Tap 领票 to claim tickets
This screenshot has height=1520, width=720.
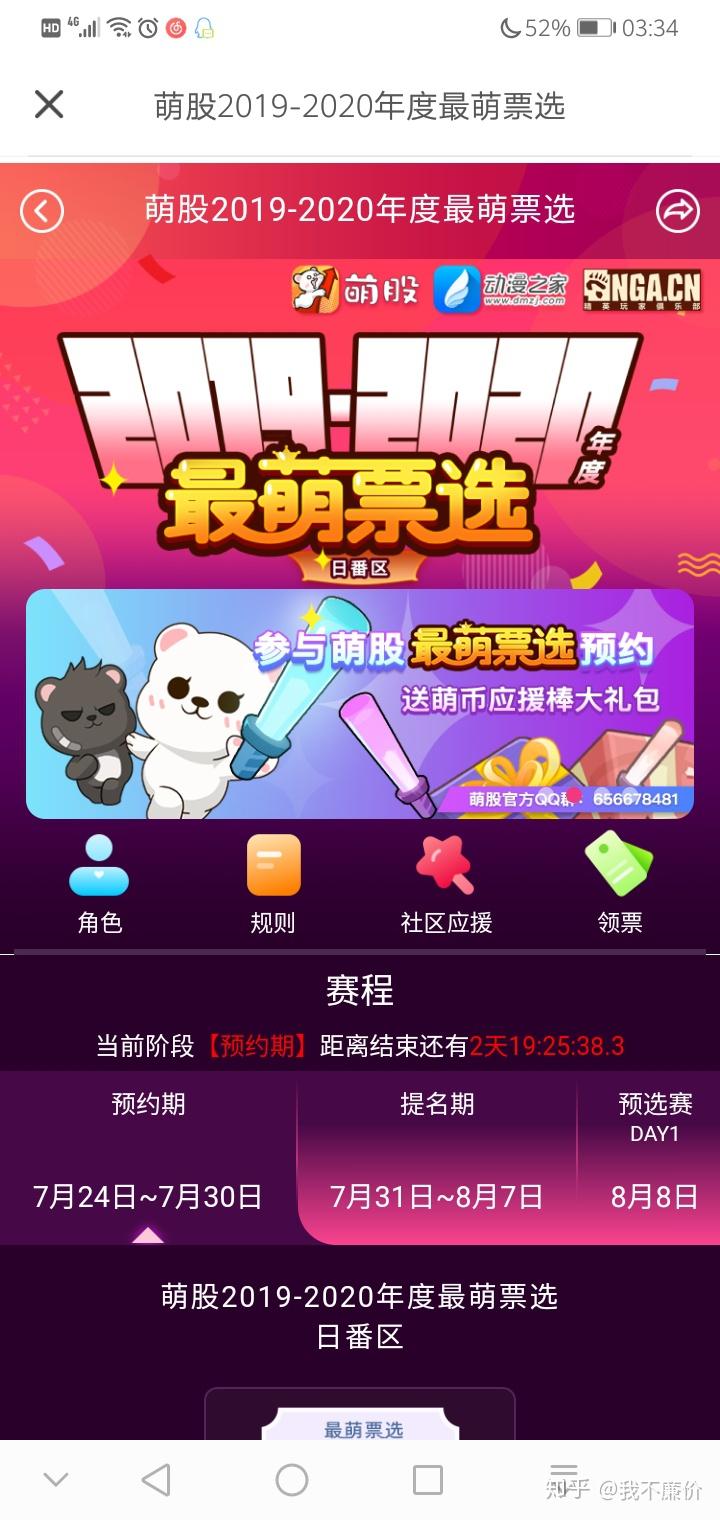click(620, 884)
